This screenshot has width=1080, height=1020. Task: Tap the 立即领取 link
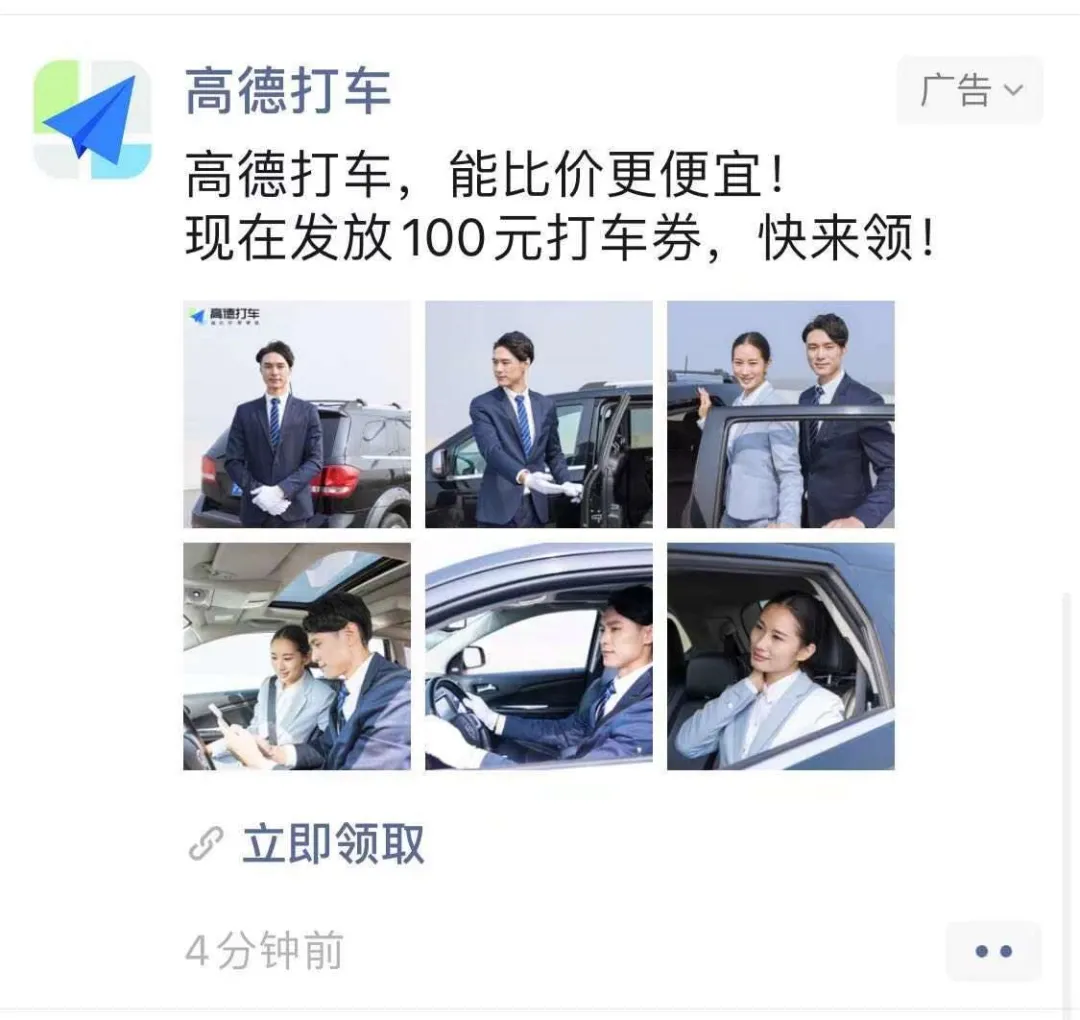[332, 844]
